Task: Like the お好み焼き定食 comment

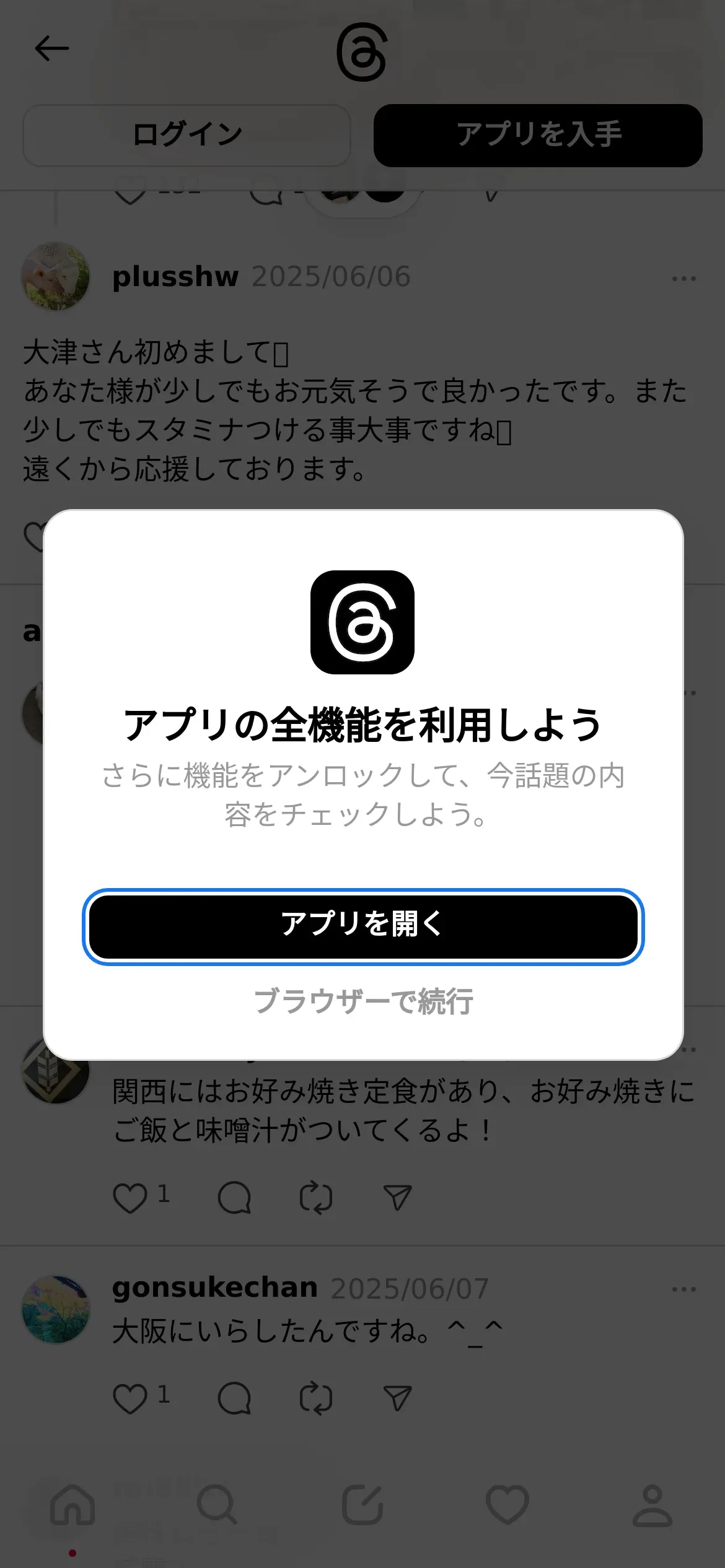Action: pos(130,1197)
